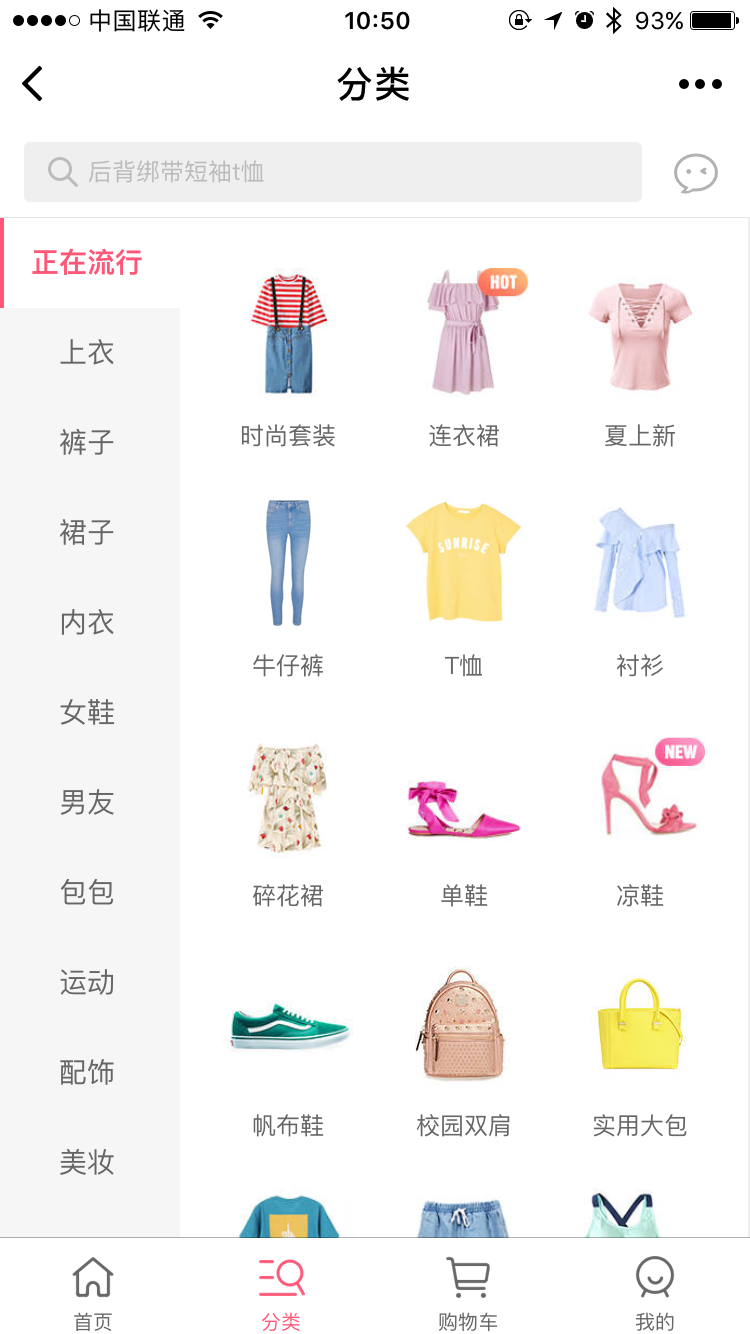Select the 包包 category
Image resolution: width=750 pixels, height=1334 pixels.
point(88,892)
